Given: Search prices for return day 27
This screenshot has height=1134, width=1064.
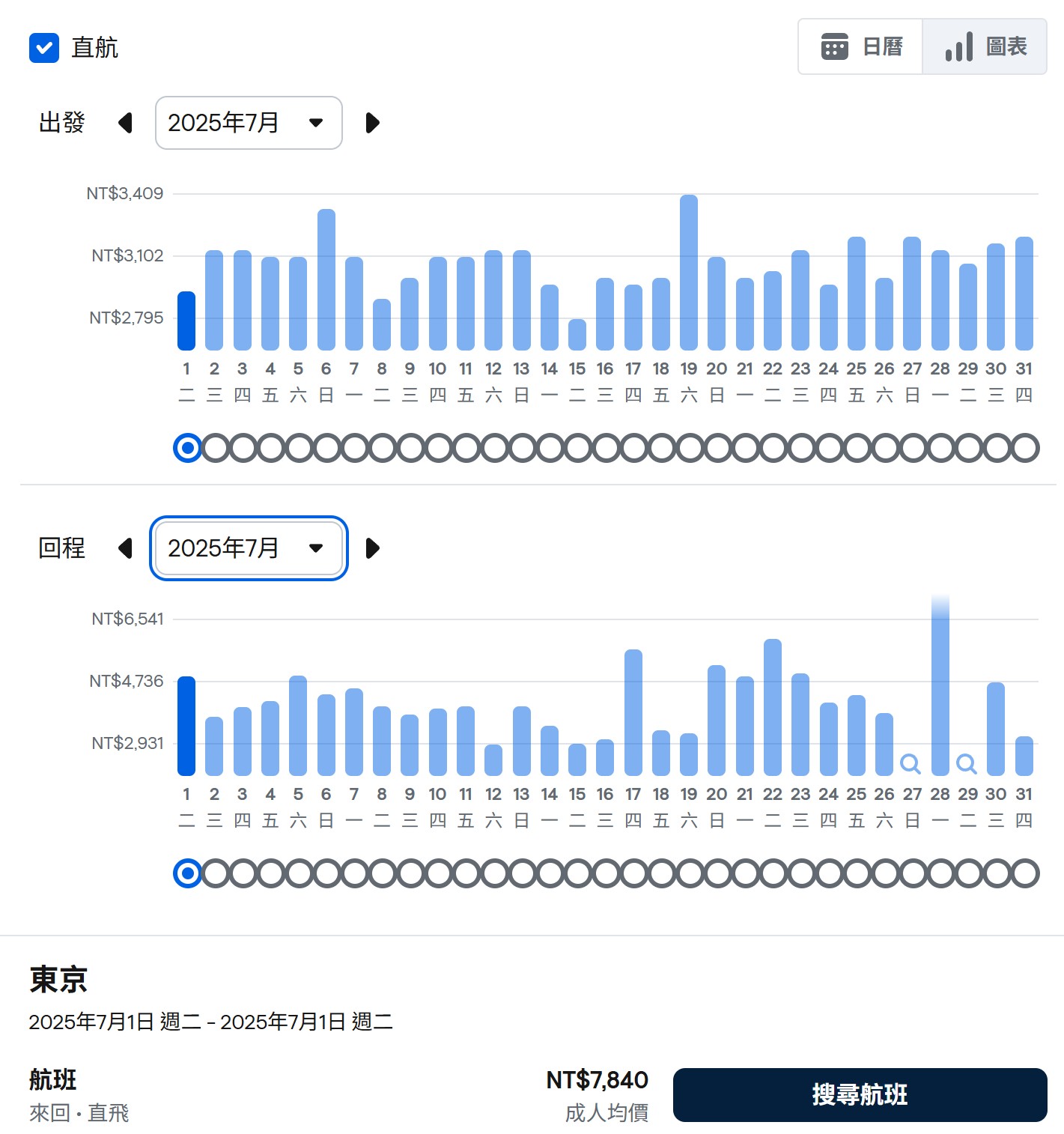Looking at the screenshot, I should click(x=911, y=764).
